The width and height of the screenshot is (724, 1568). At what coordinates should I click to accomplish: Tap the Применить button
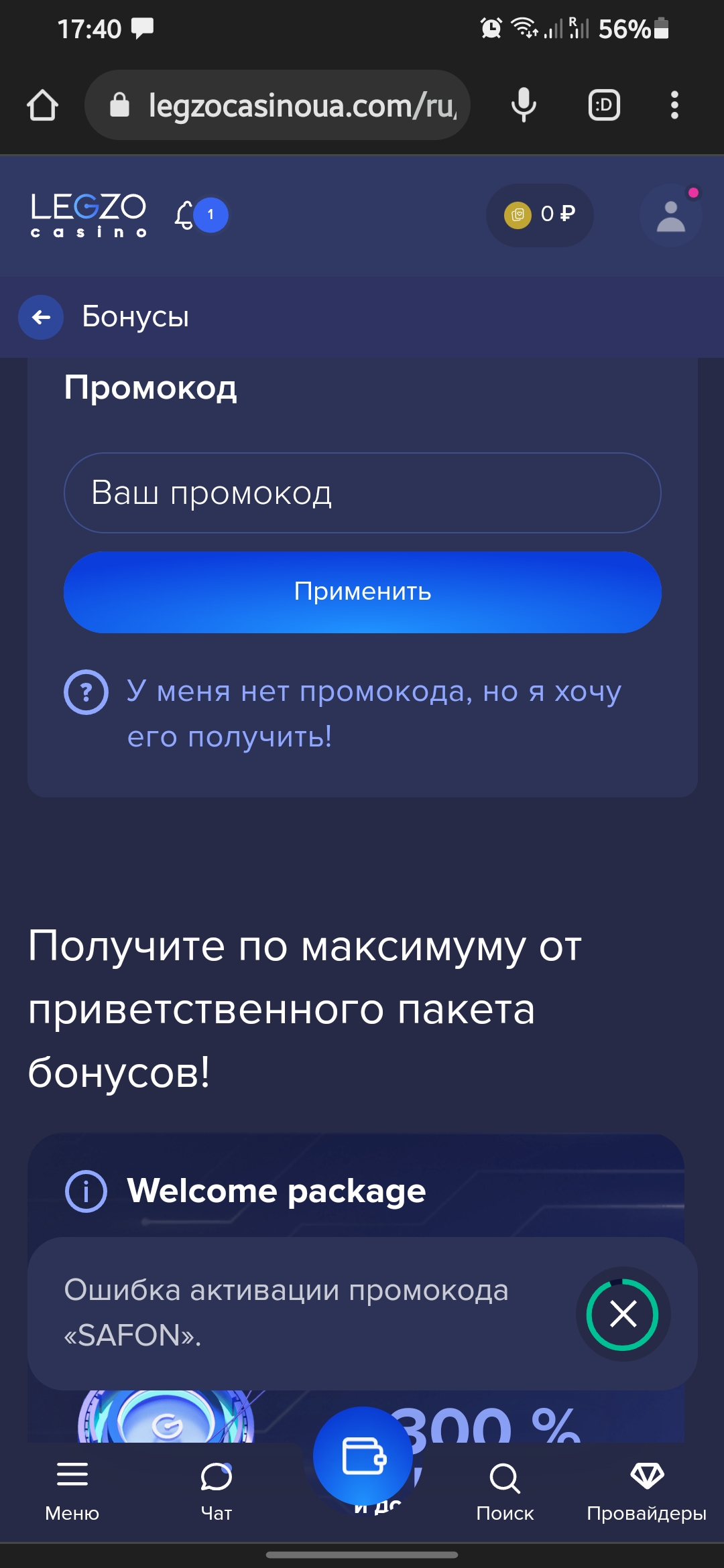coord(362,592)
